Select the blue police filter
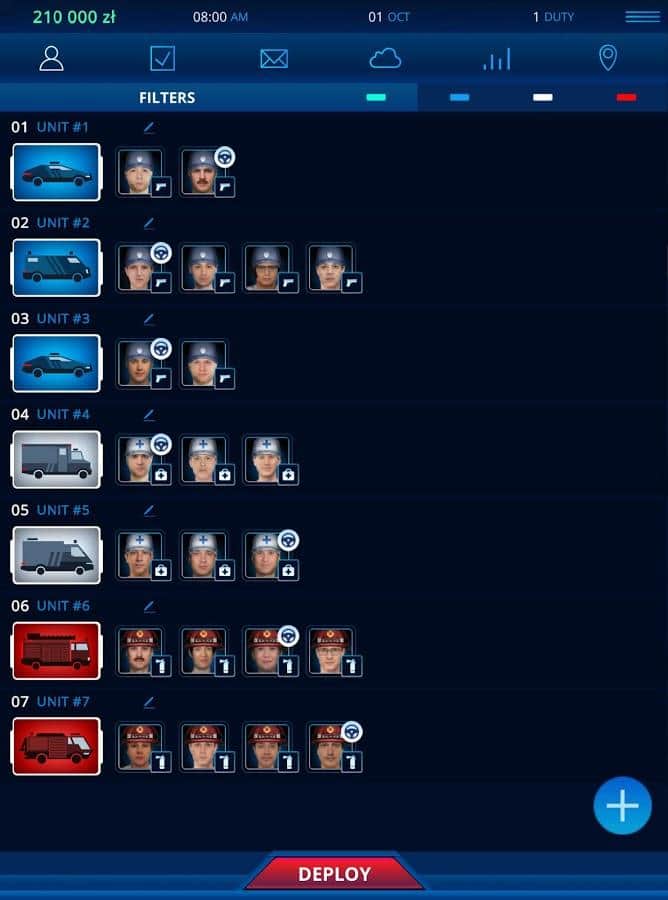 [459, 97]
